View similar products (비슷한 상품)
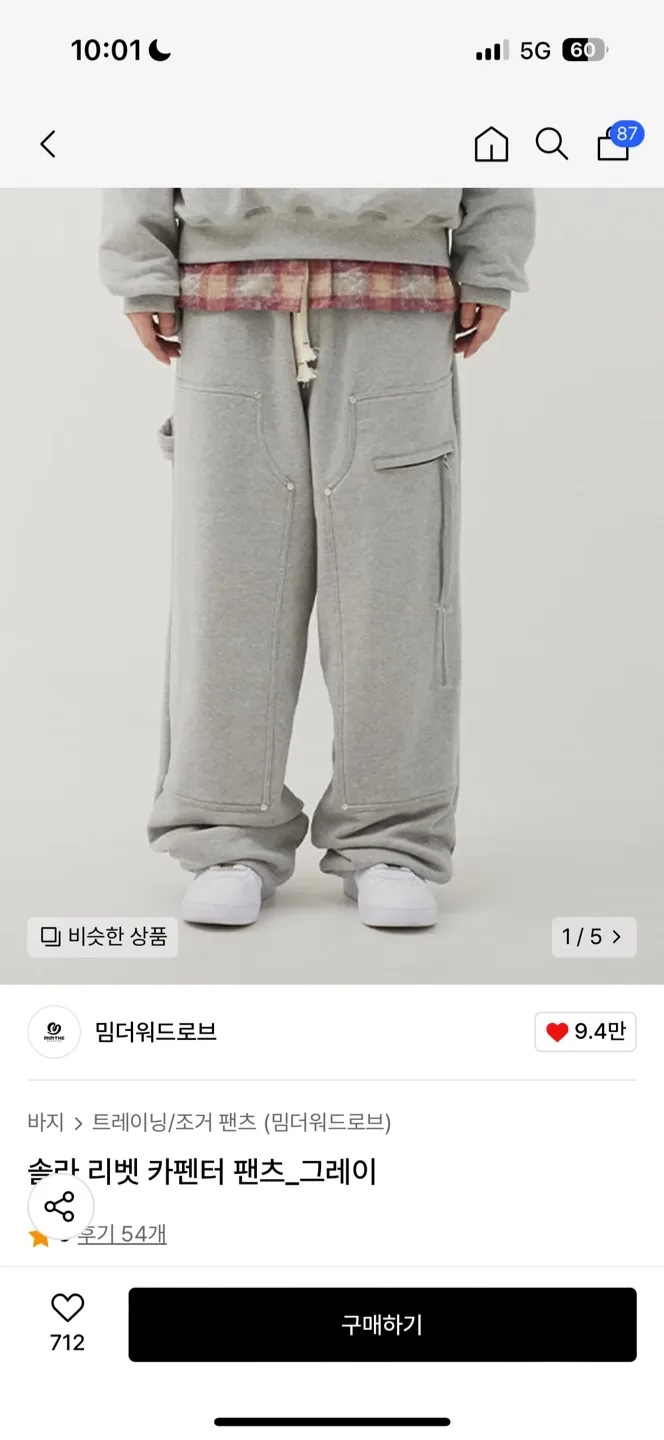The height and width of the screenshot is (1440, 664). point(103,937)
